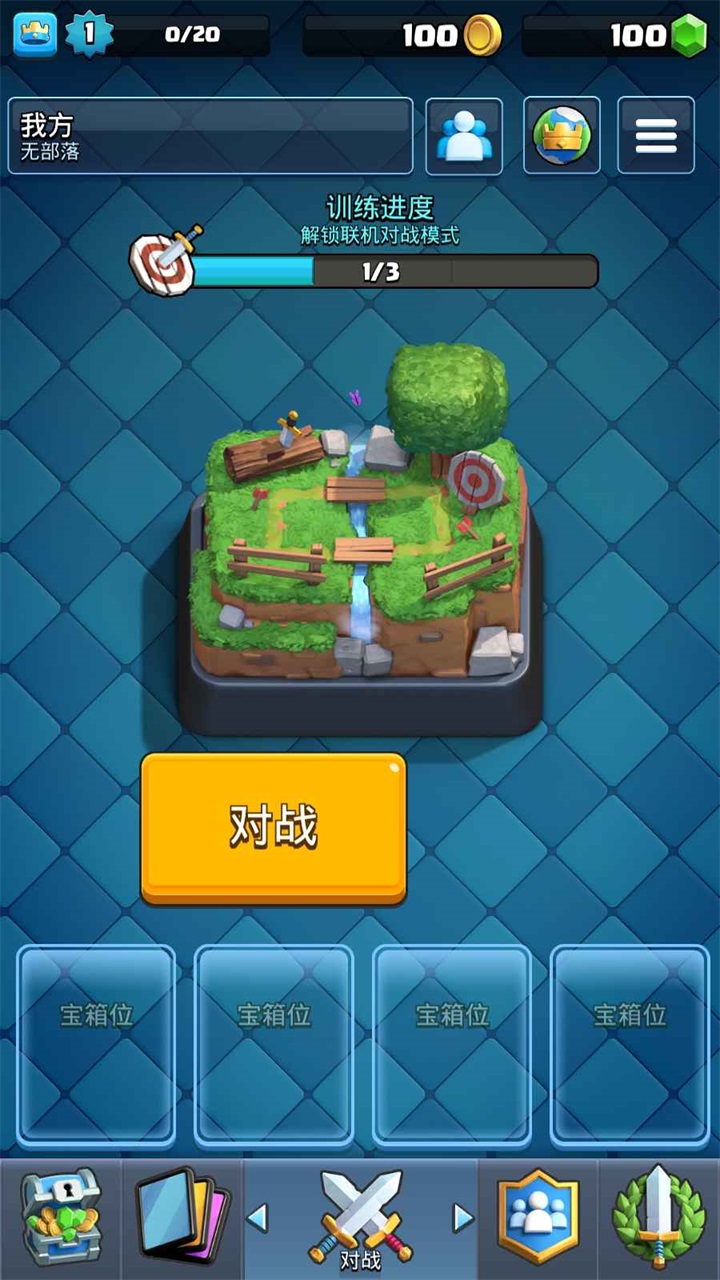This screenshot has height=1280, width=720.
Task: Tap the right arrow beside 对战 tab
Action: (463, 1218)
